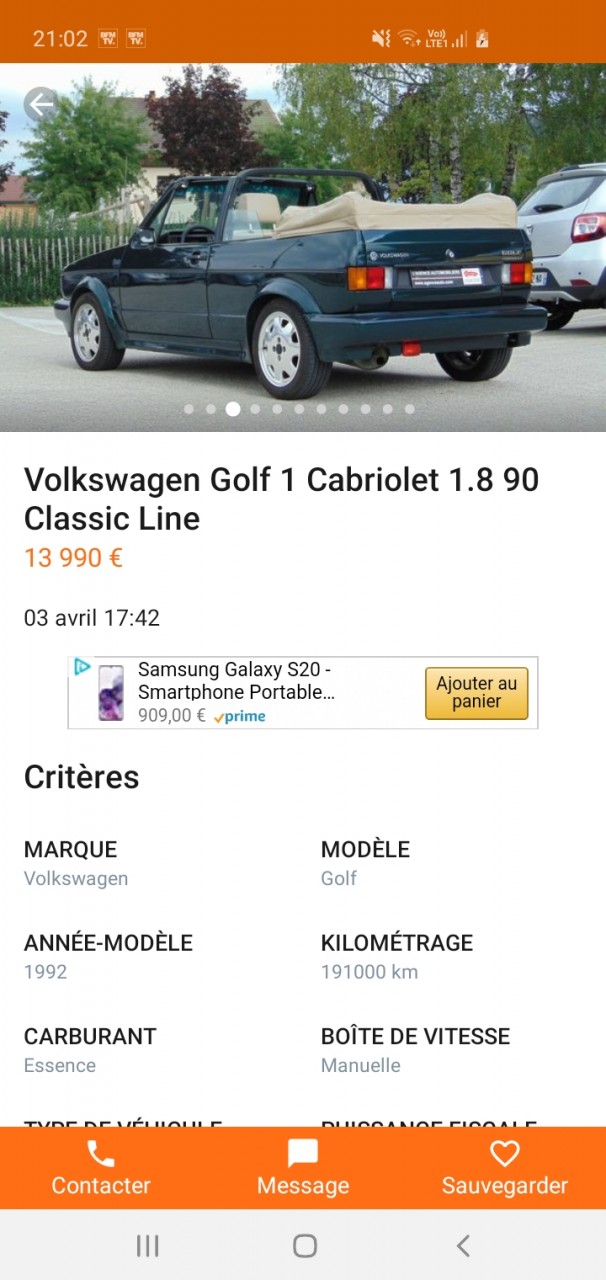Open the recent apps view
Image resolution: width=606 pixels, height=1280 pixels.
(147, 1245)
